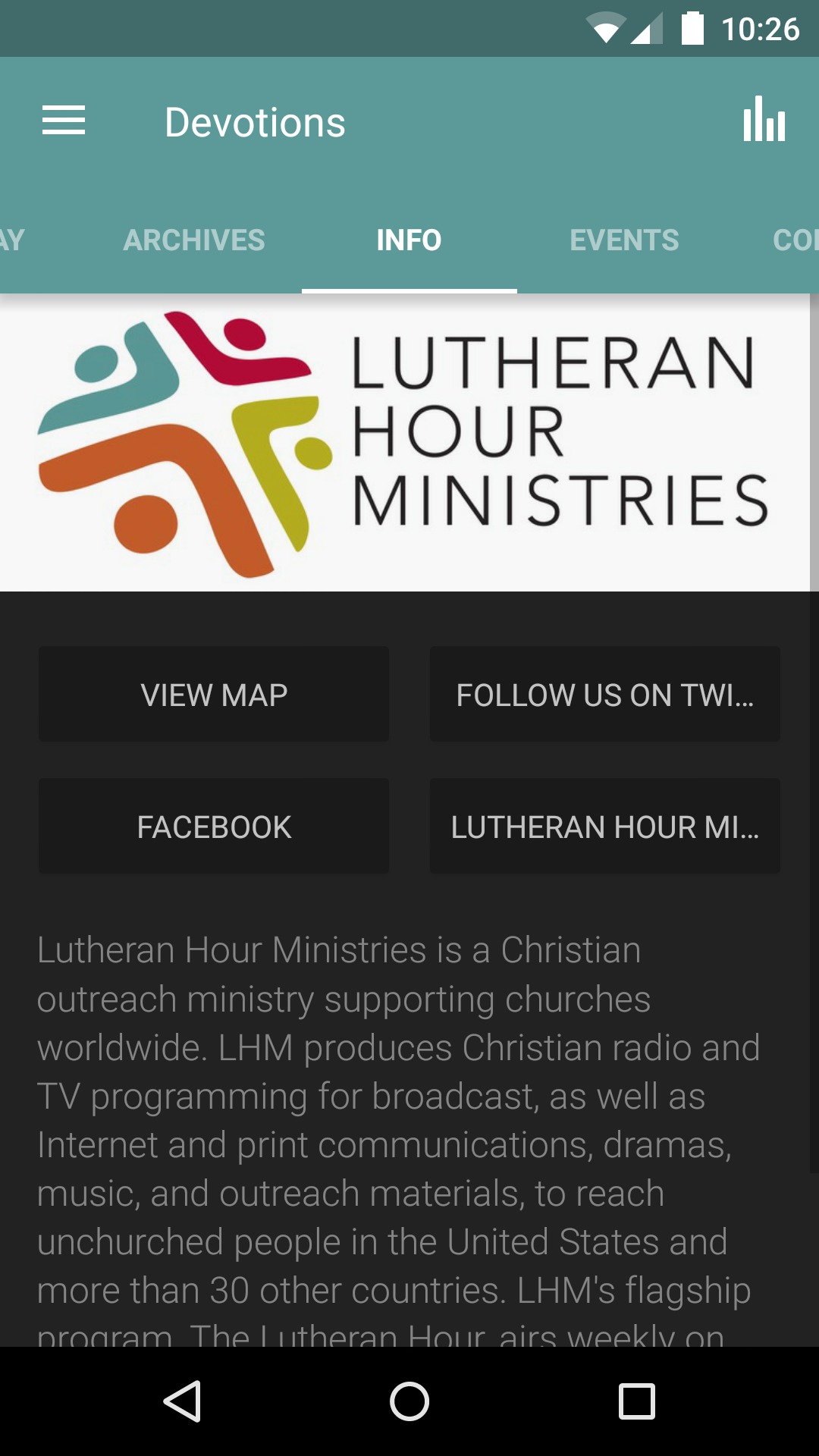Screen dimensions: 819x1456
Task: Open the FACEBOOK page button
Action: pyautogui.click(x=213, y=826)
